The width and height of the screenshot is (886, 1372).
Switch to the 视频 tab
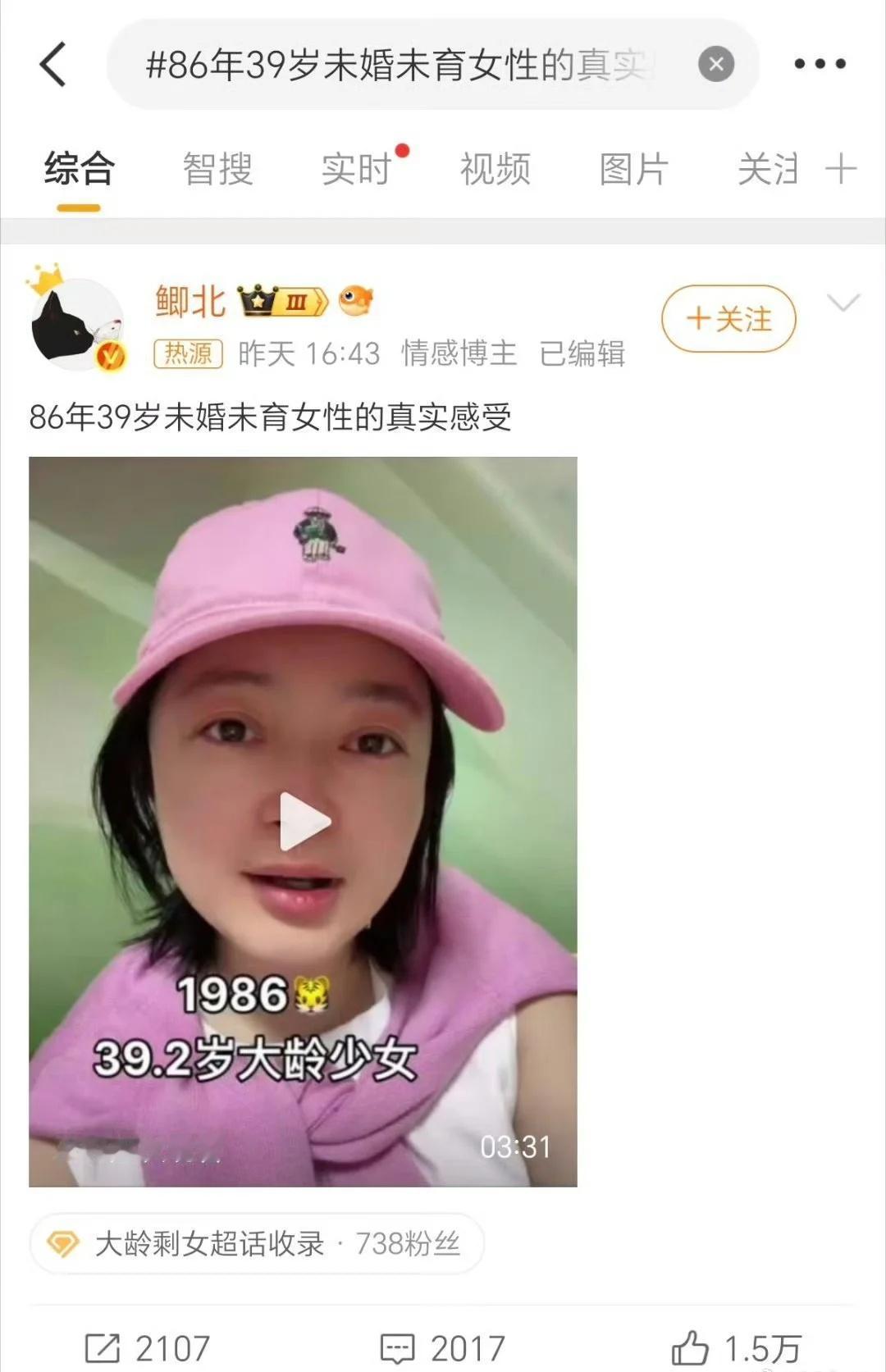pos(496,168)
